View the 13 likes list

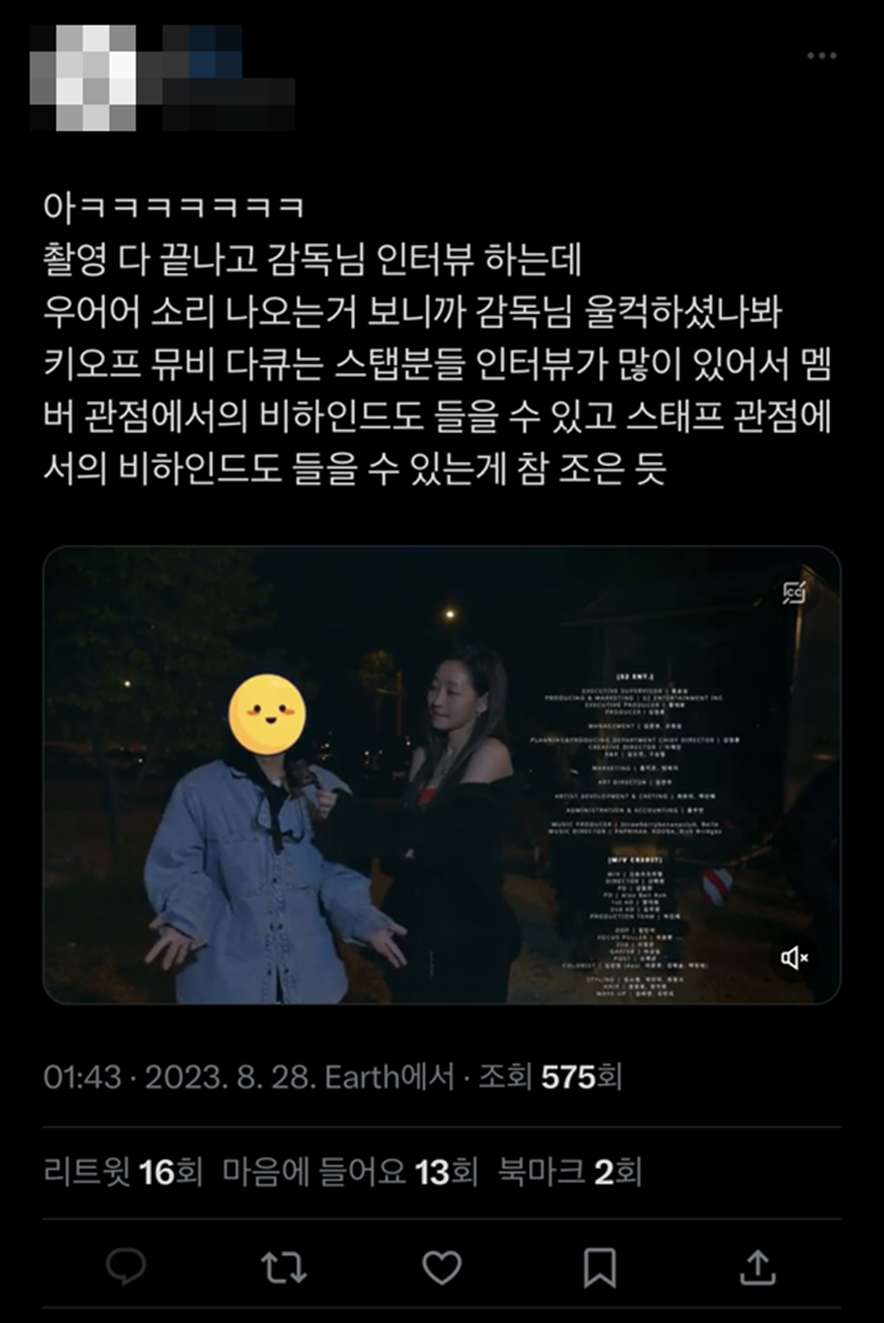[350, 1171]
